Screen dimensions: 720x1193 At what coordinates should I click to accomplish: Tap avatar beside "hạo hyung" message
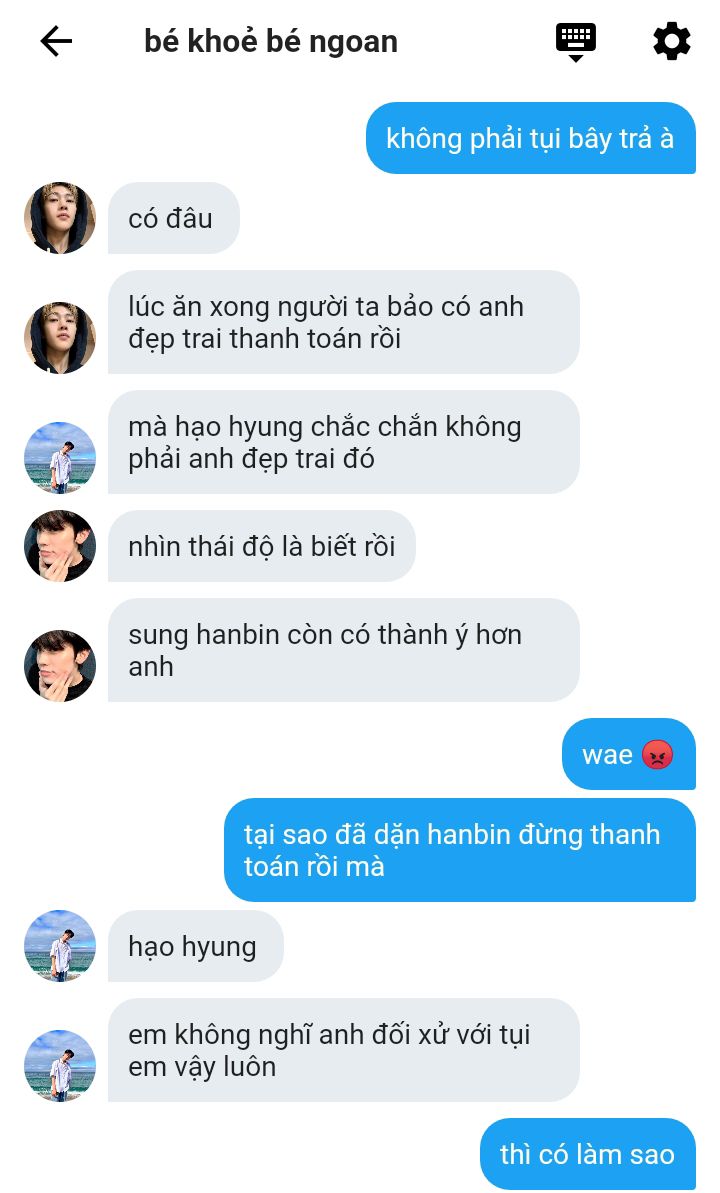[60, 946]
